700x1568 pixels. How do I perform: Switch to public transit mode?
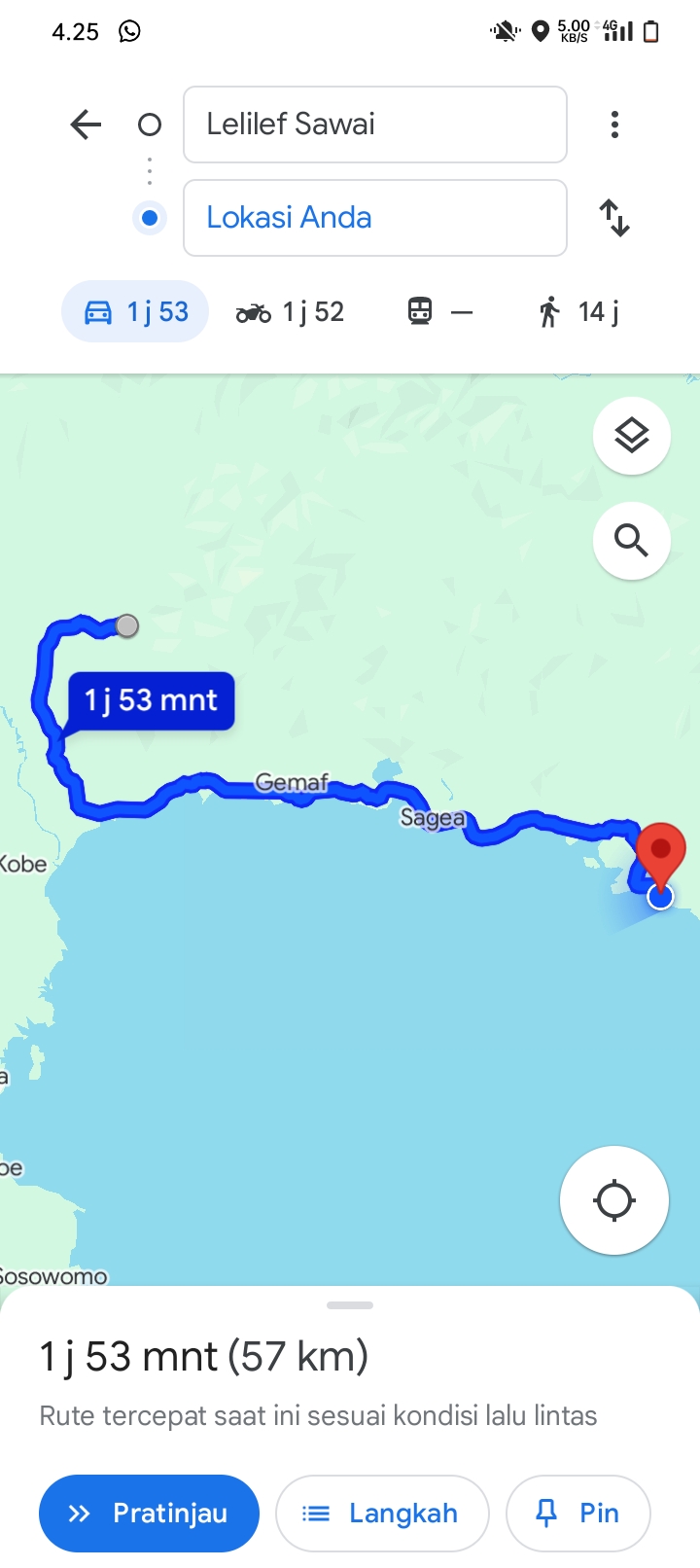point(439,311)
